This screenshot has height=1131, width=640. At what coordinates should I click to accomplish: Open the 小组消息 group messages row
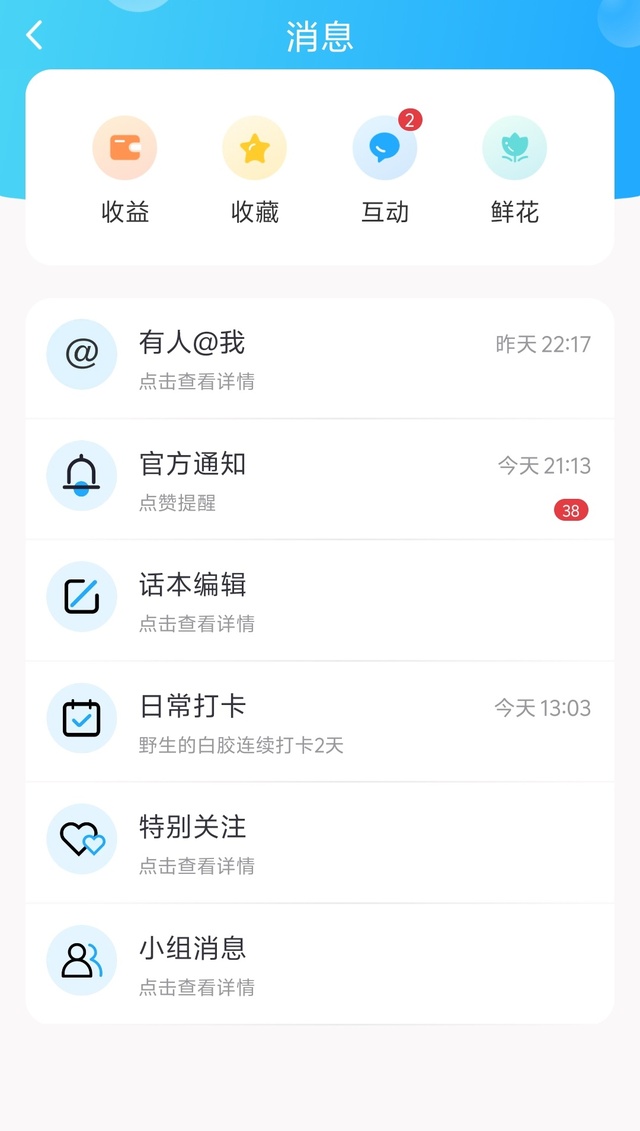320,964
